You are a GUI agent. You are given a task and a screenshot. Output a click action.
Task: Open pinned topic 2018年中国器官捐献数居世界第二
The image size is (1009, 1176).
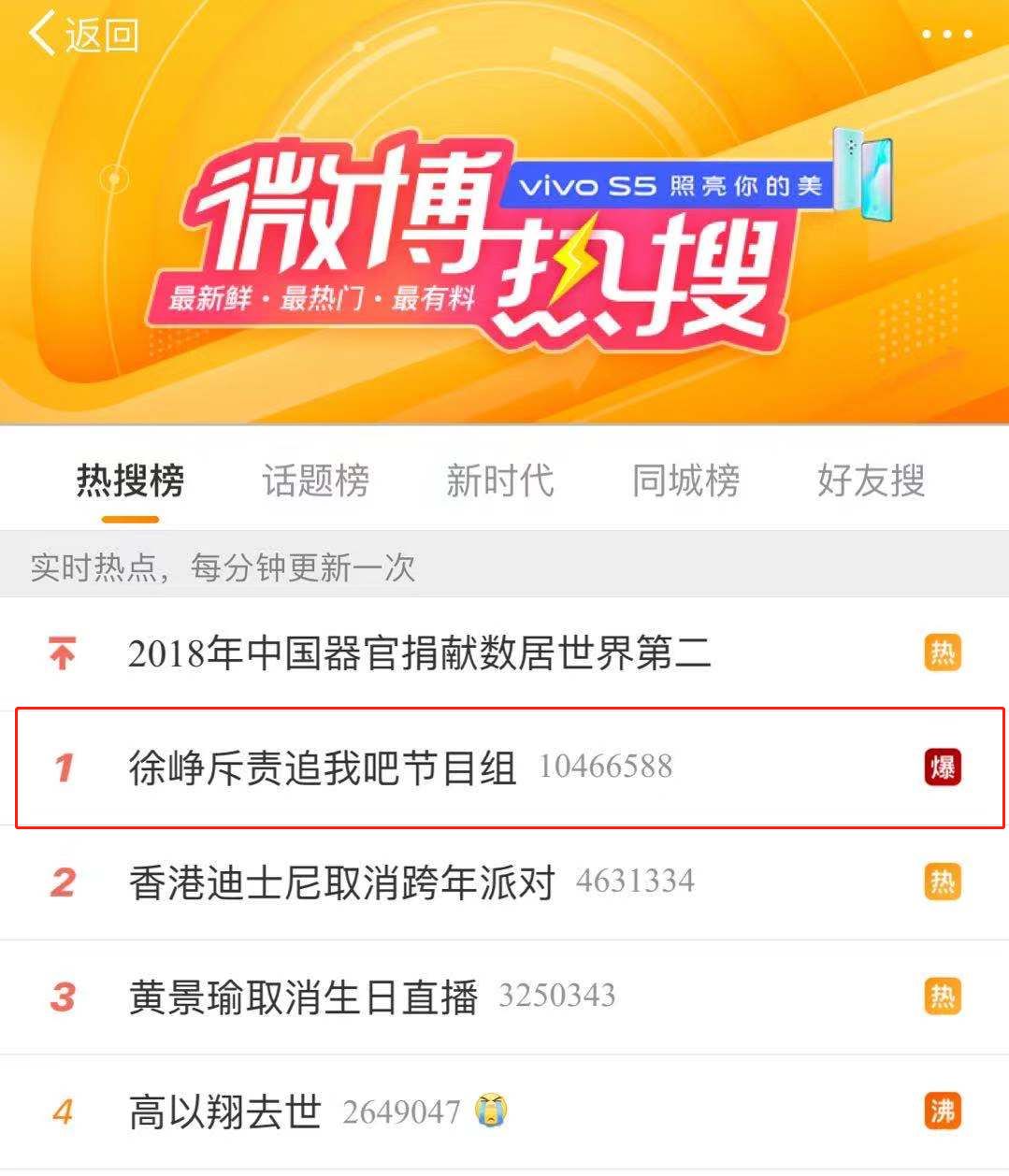coord(419,653)
